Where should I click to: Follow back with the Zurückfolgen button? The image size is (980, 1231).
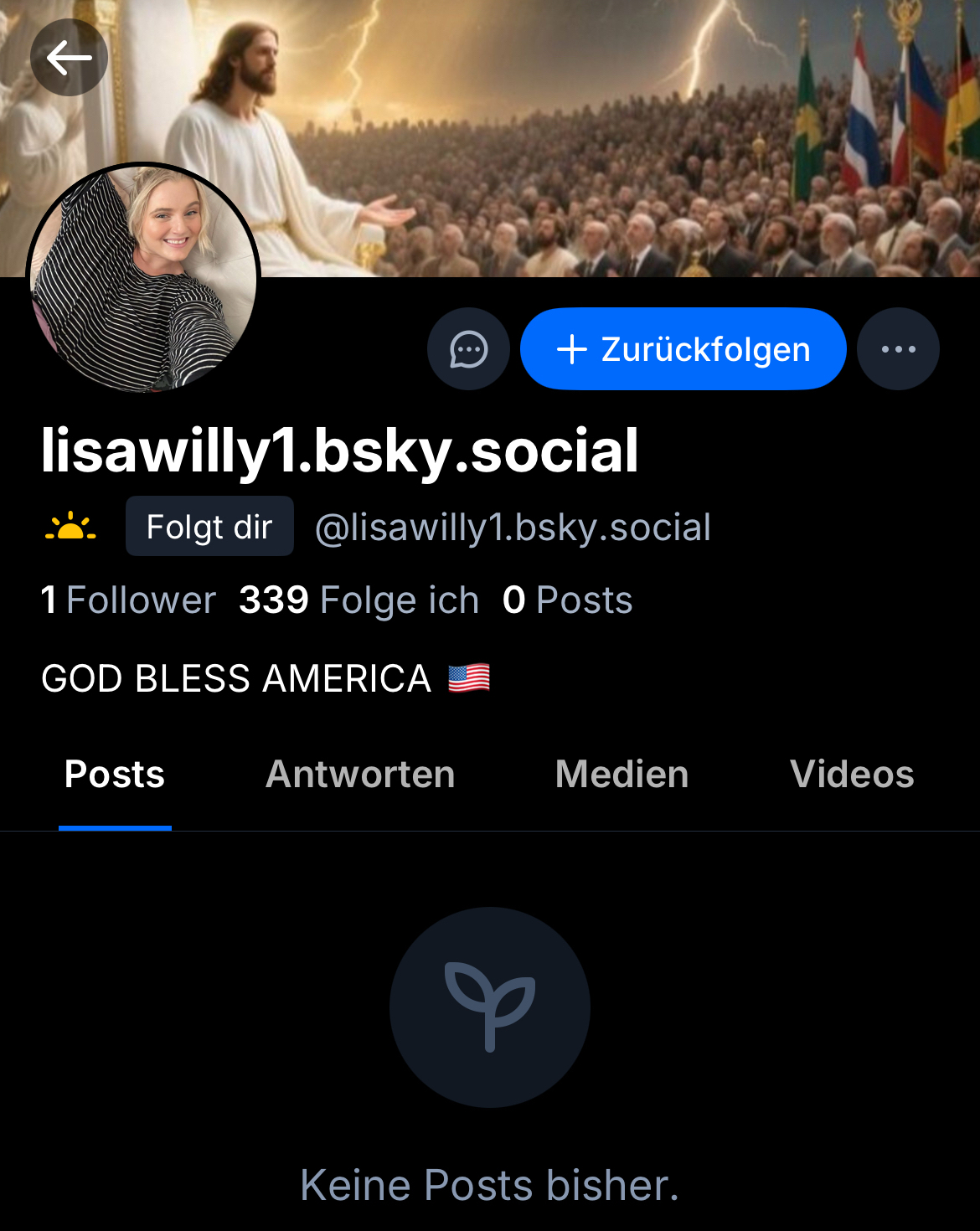click(683, 349)
